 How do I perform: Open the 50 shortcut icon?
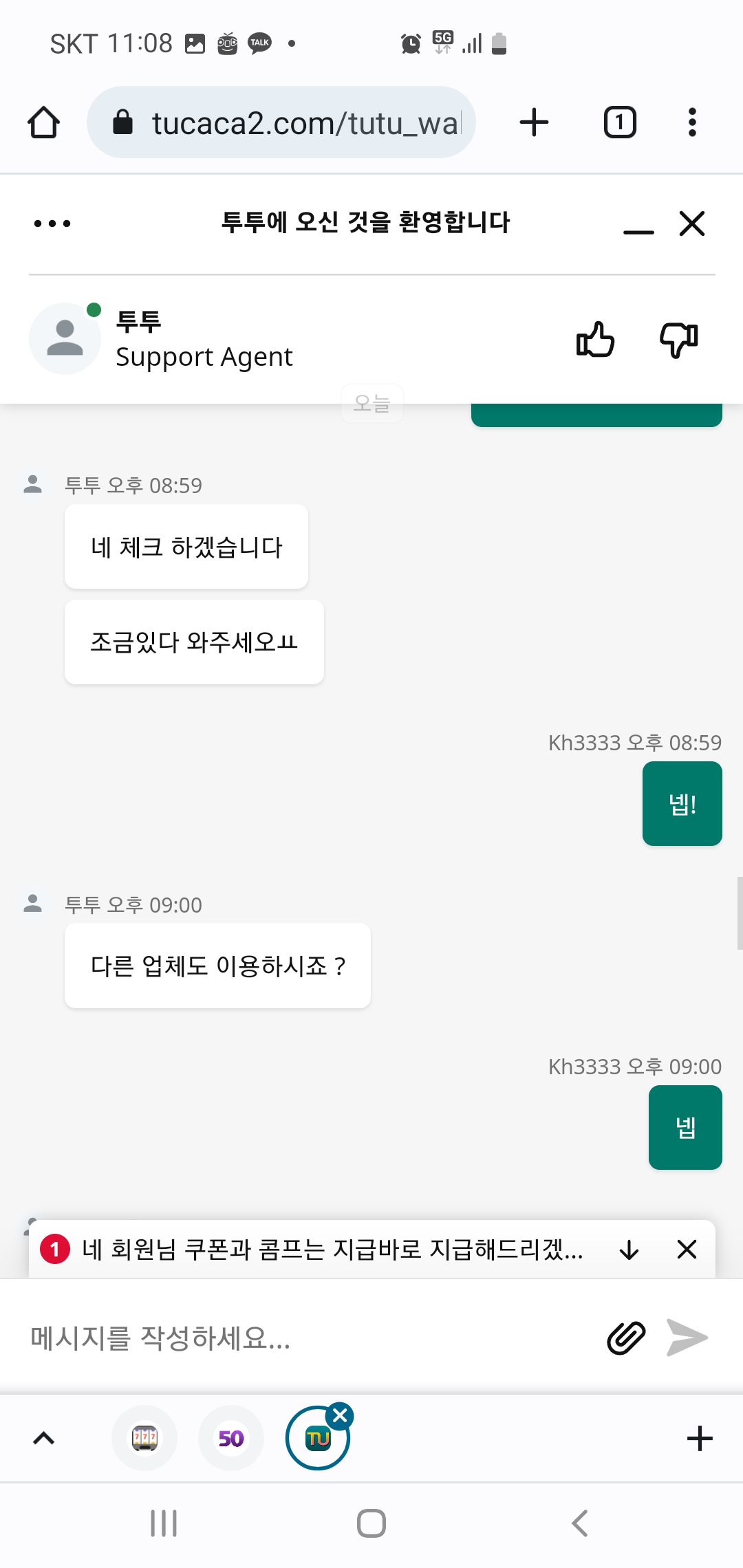click(231, 1438)
